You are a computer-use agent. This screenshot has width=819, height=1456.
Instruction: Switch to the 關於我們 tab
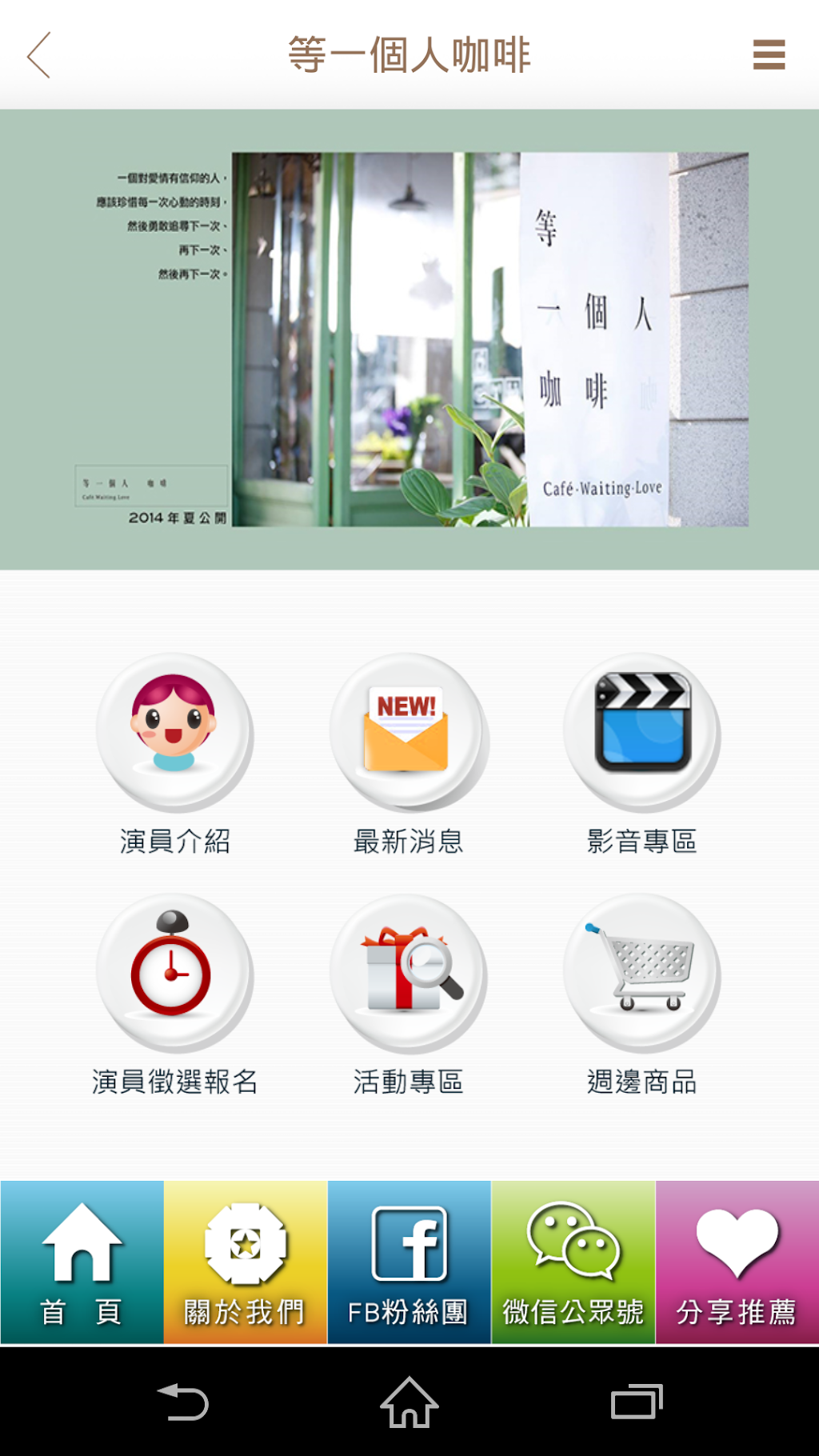coord(246,1262)
